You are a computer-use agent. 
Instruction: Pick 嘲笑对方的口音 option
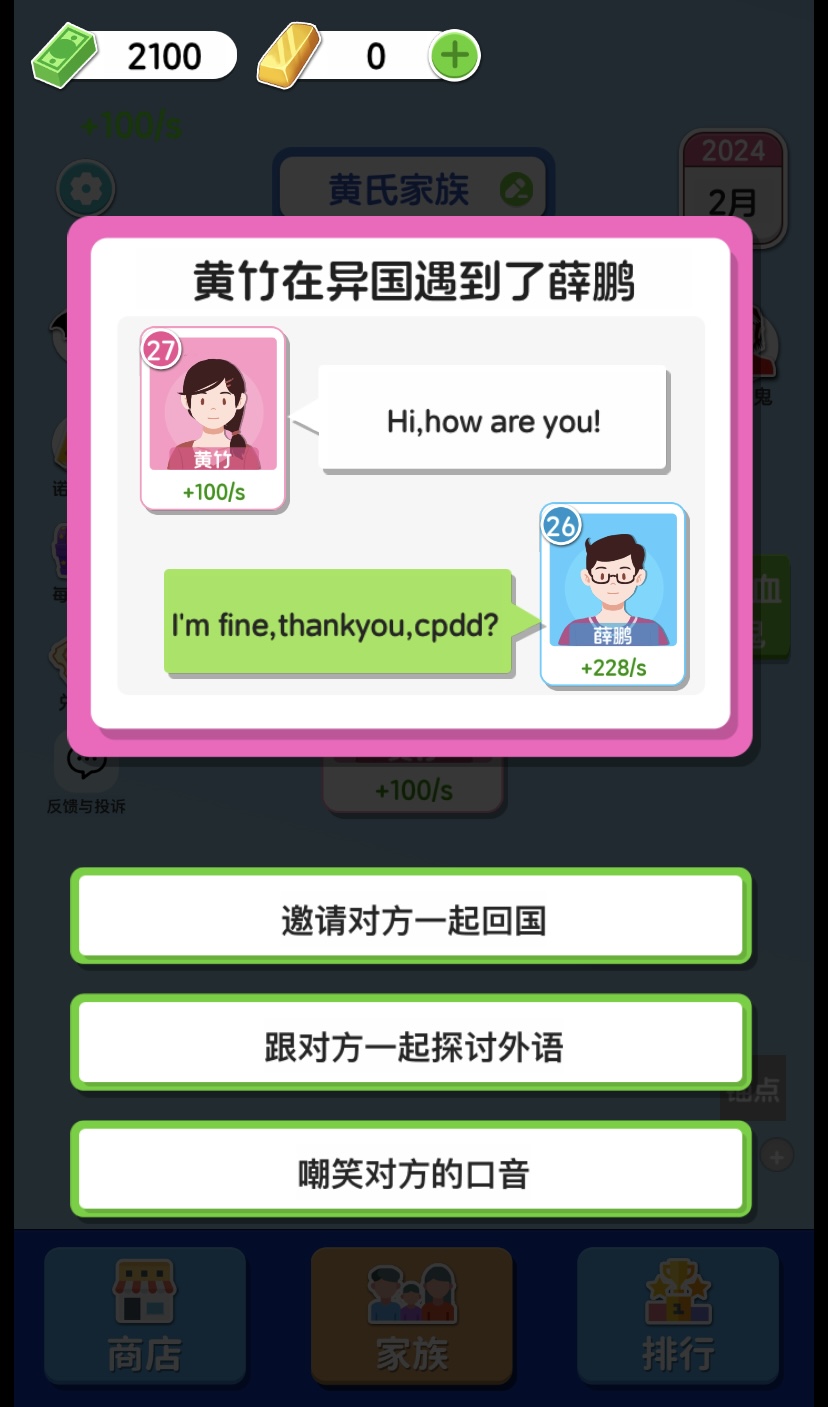pyautogui.click(x=411, y=1171)
